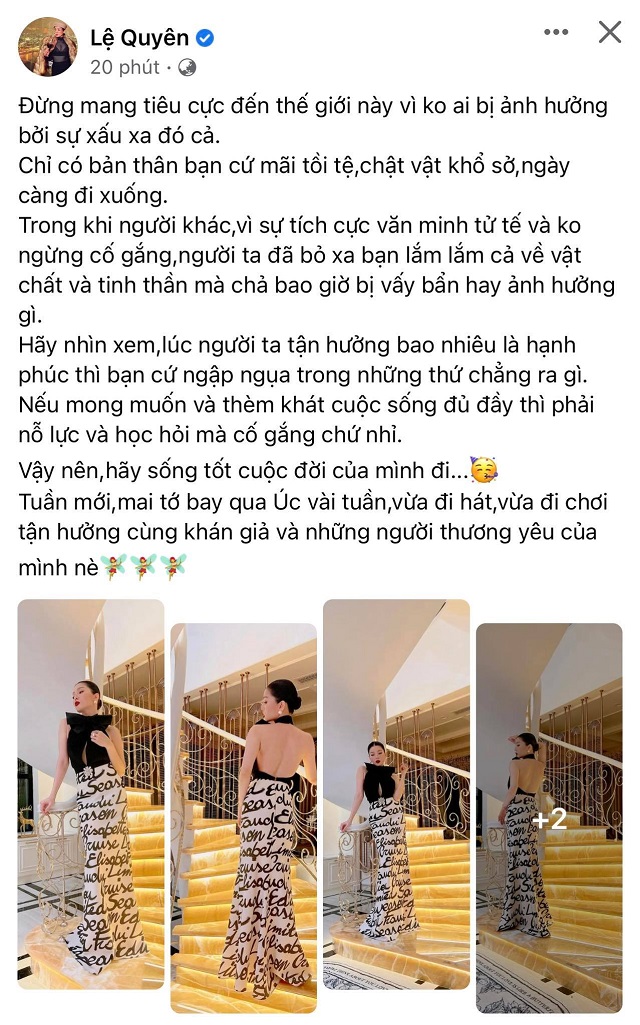The image size is (640, 1025).
Task: Open the three-dot post options menu
Action: (556, 33)
